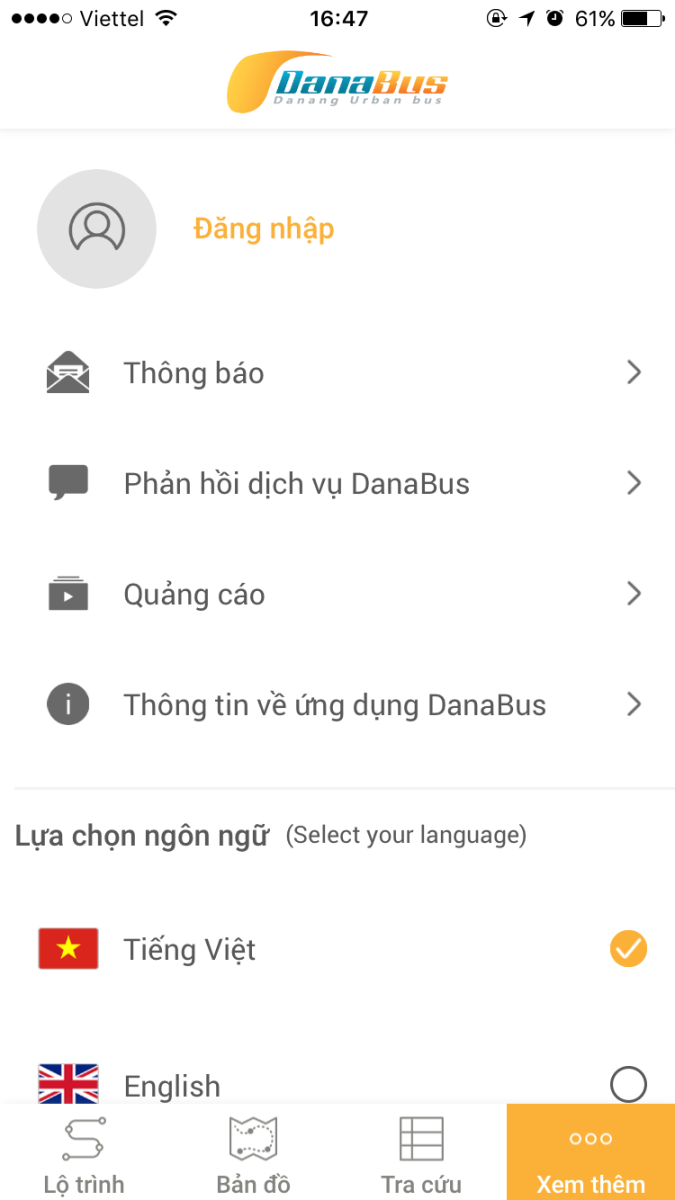Switch to the Bản đồ tab
675x1200 pixels.
(253, 1152)
